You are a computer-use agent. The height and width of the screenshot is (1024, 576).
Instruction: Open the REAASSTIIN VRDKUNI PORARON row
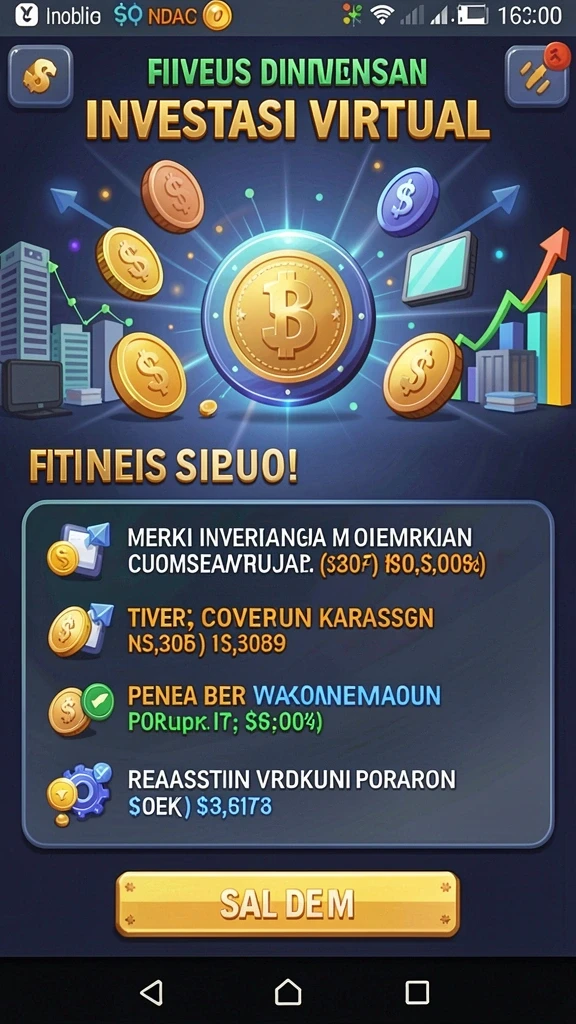pyautogui.click(x=287, y=792)
